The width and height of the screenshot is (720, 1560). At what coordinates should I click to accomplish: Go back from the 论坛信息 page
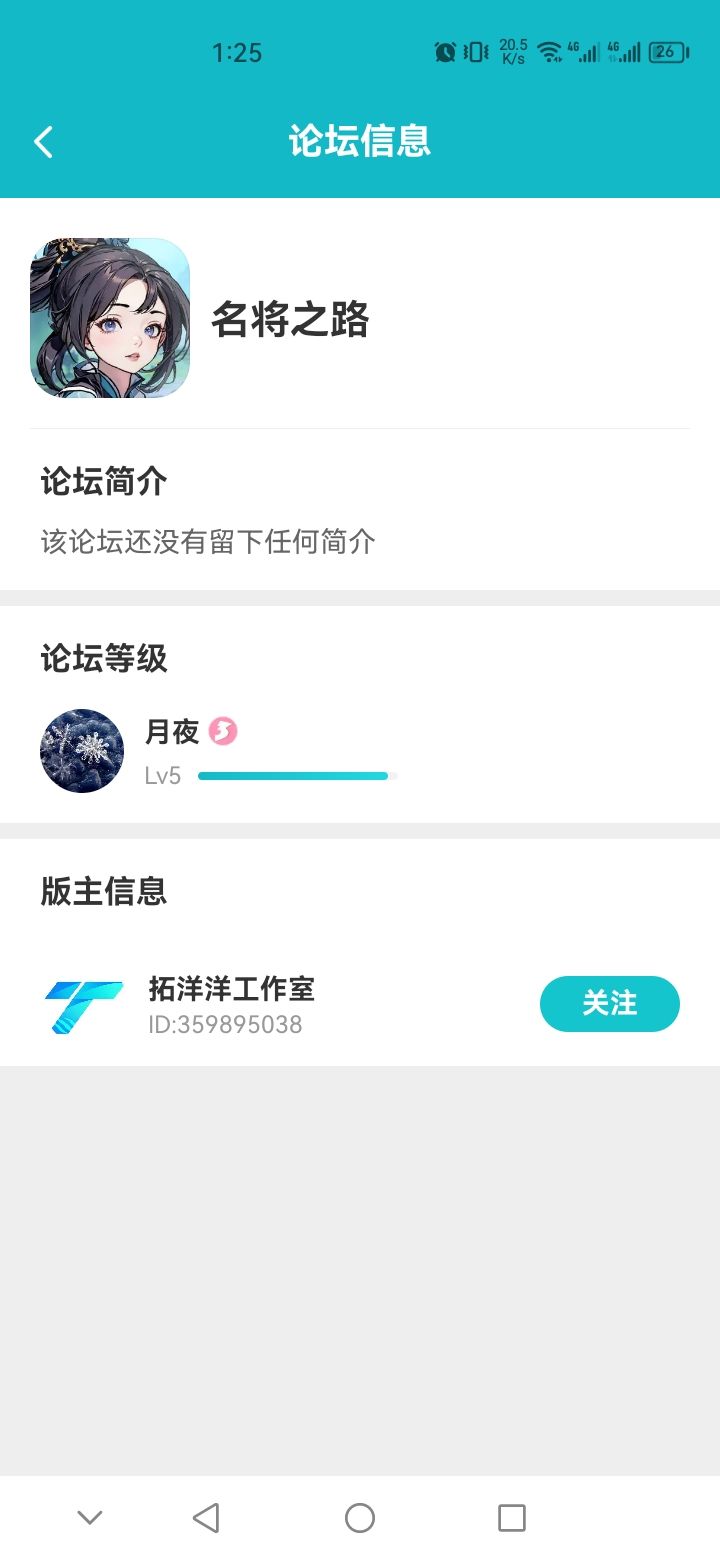(43, 142)
